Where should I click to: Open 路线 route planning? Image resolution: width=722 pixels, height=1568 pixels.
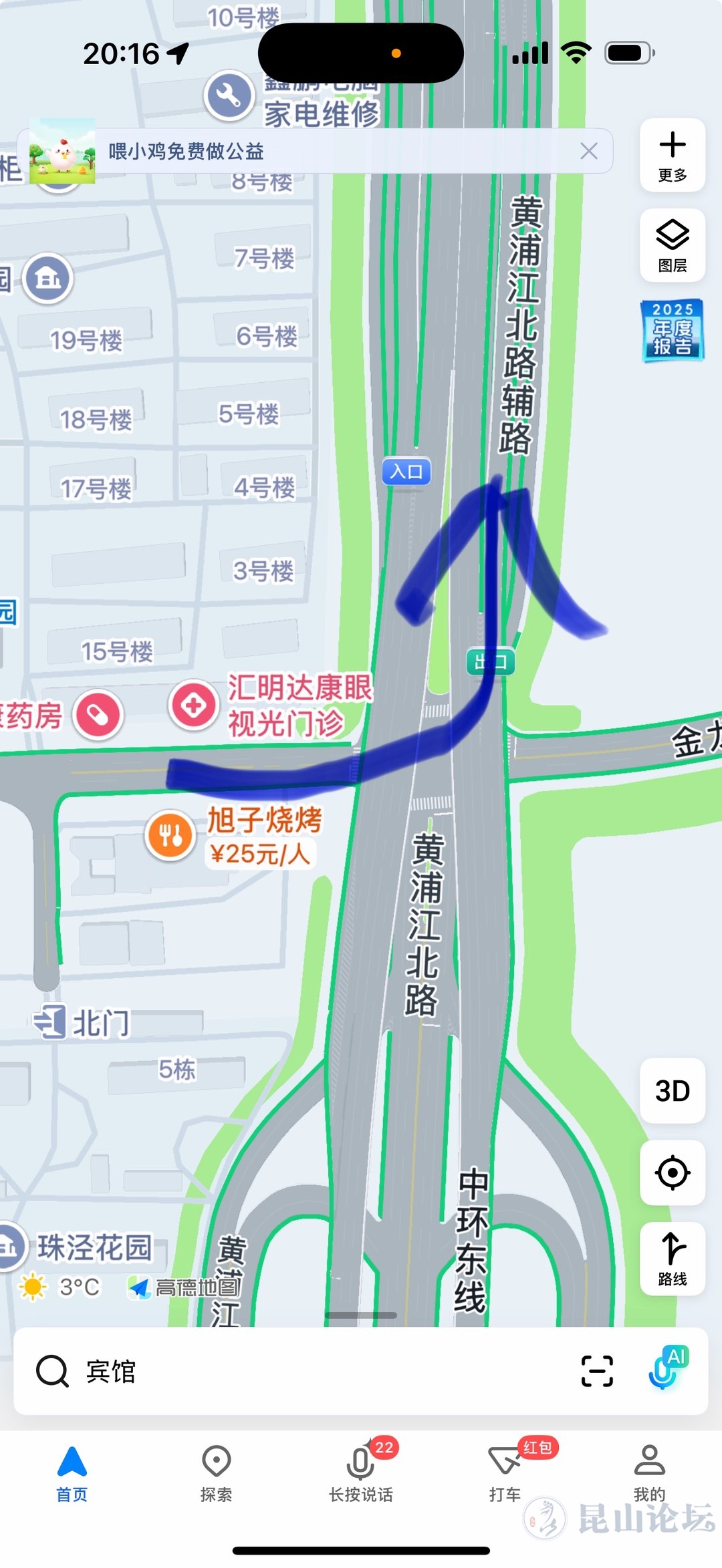point(672,1259)
